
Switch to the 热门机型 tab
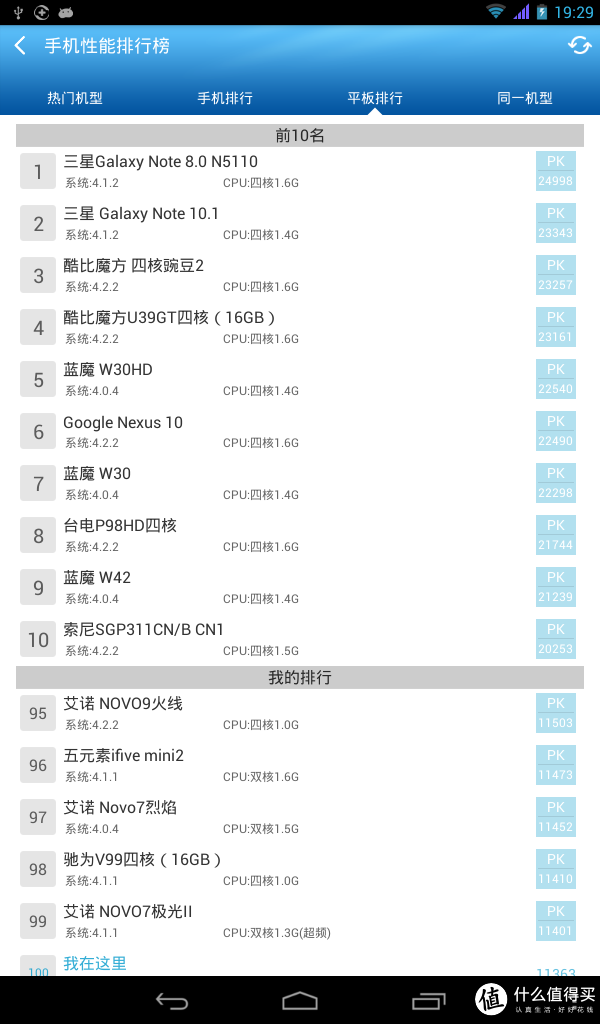point(75,98)
